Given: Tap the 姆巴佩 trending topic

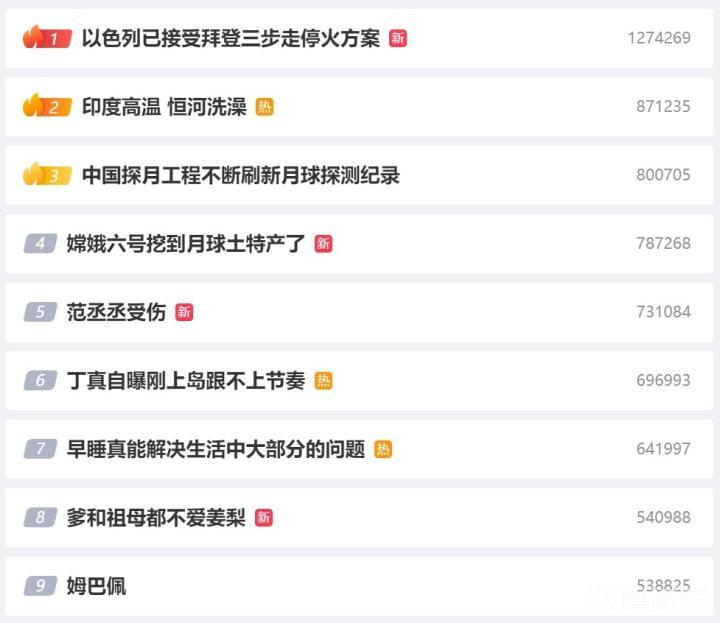Looking at the screenshot, I should tap(97, 586).
